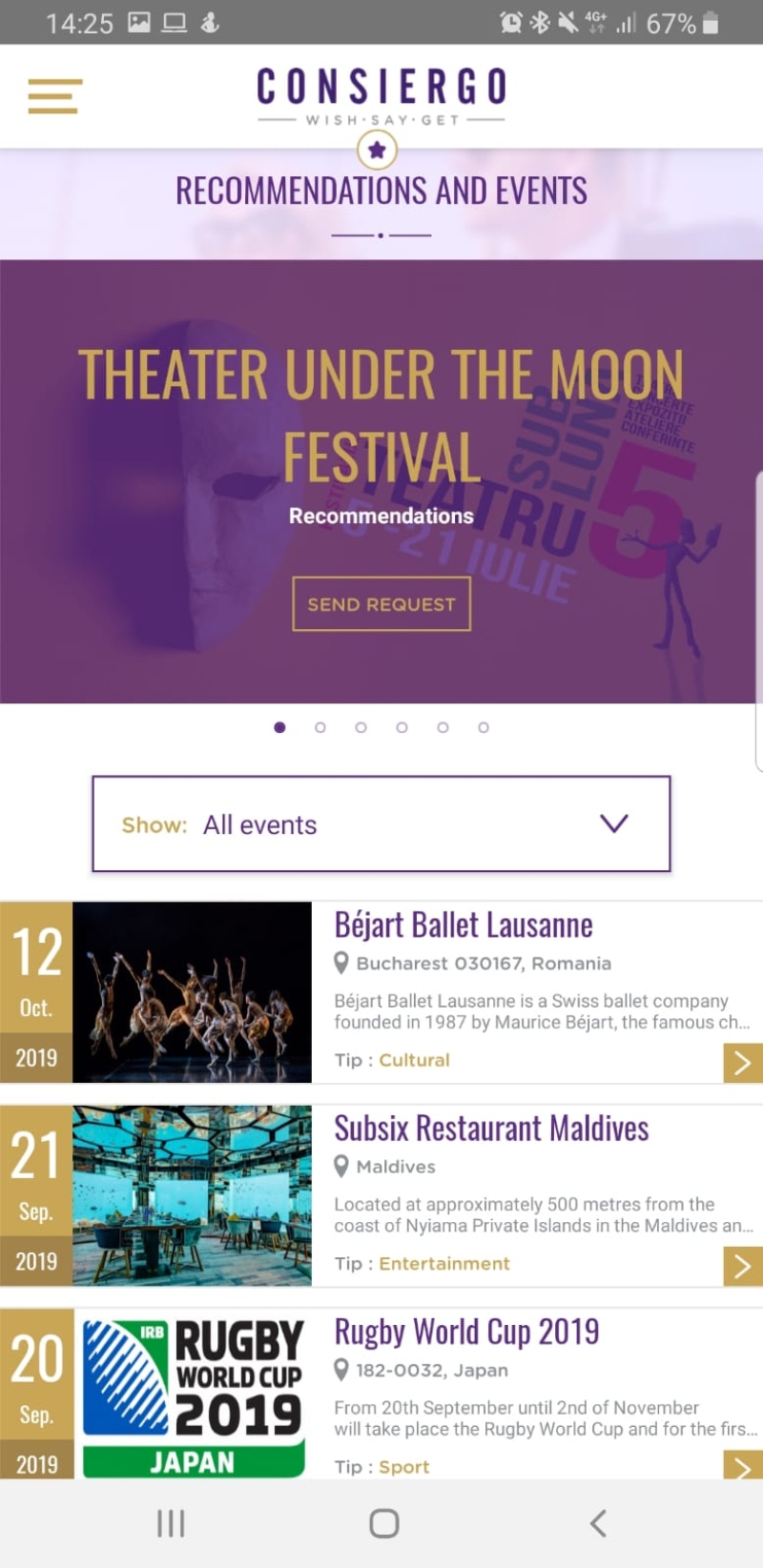Jump to the last carousel page dot
The width and height of the screenshot is (763, 1568).
click(484, 727)
